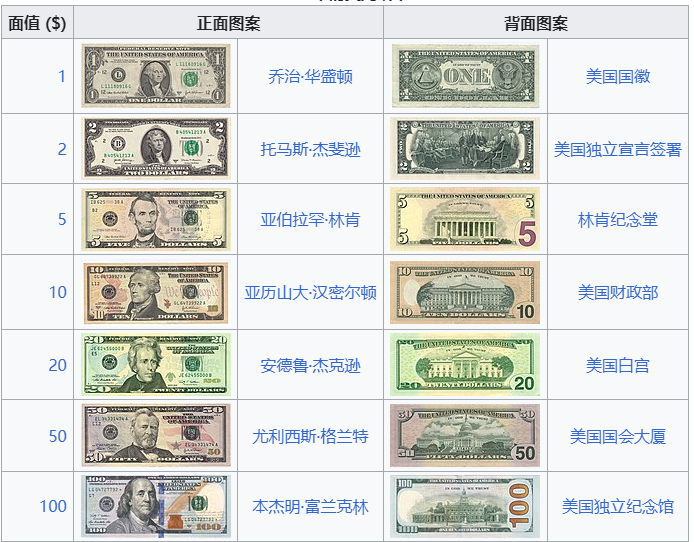Image resolution: width=694 pixels, height=542 pixels.
Task: Open the face value 2 link
Action: coord(62,149)
